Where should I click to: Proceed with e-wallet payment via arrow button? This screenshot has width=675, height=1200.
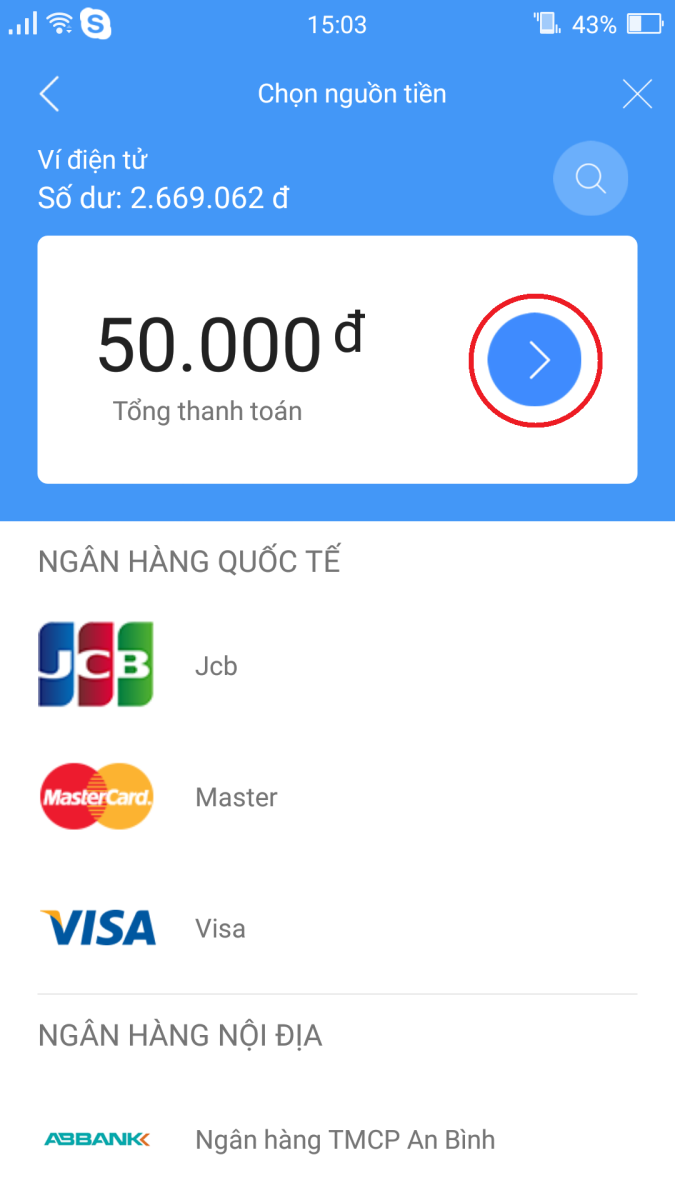pyautogui.click(x=535, y=360)
